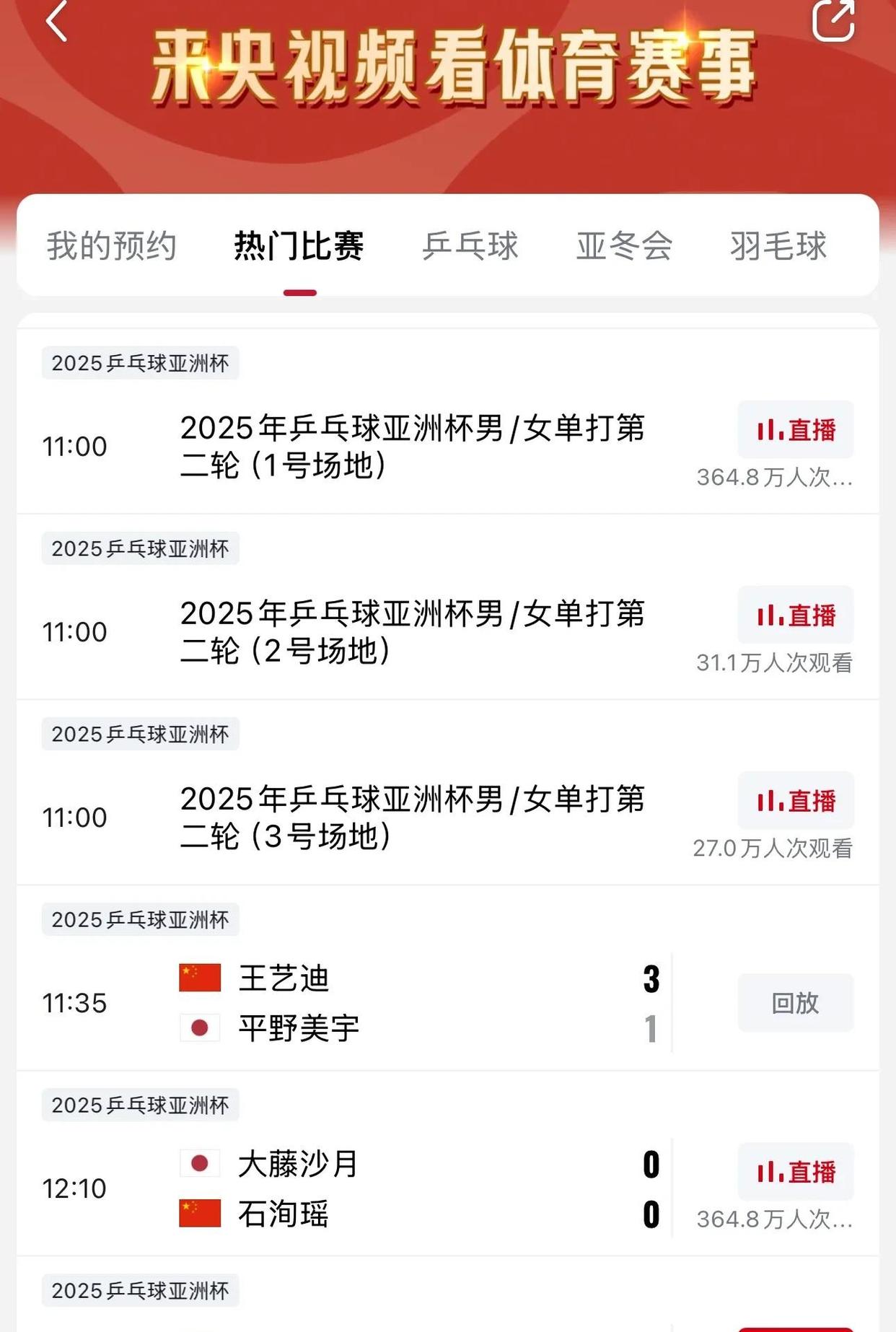Open the 3号场地 second round match title
This screenshot has width=896, height=1332.
[415, 817]
